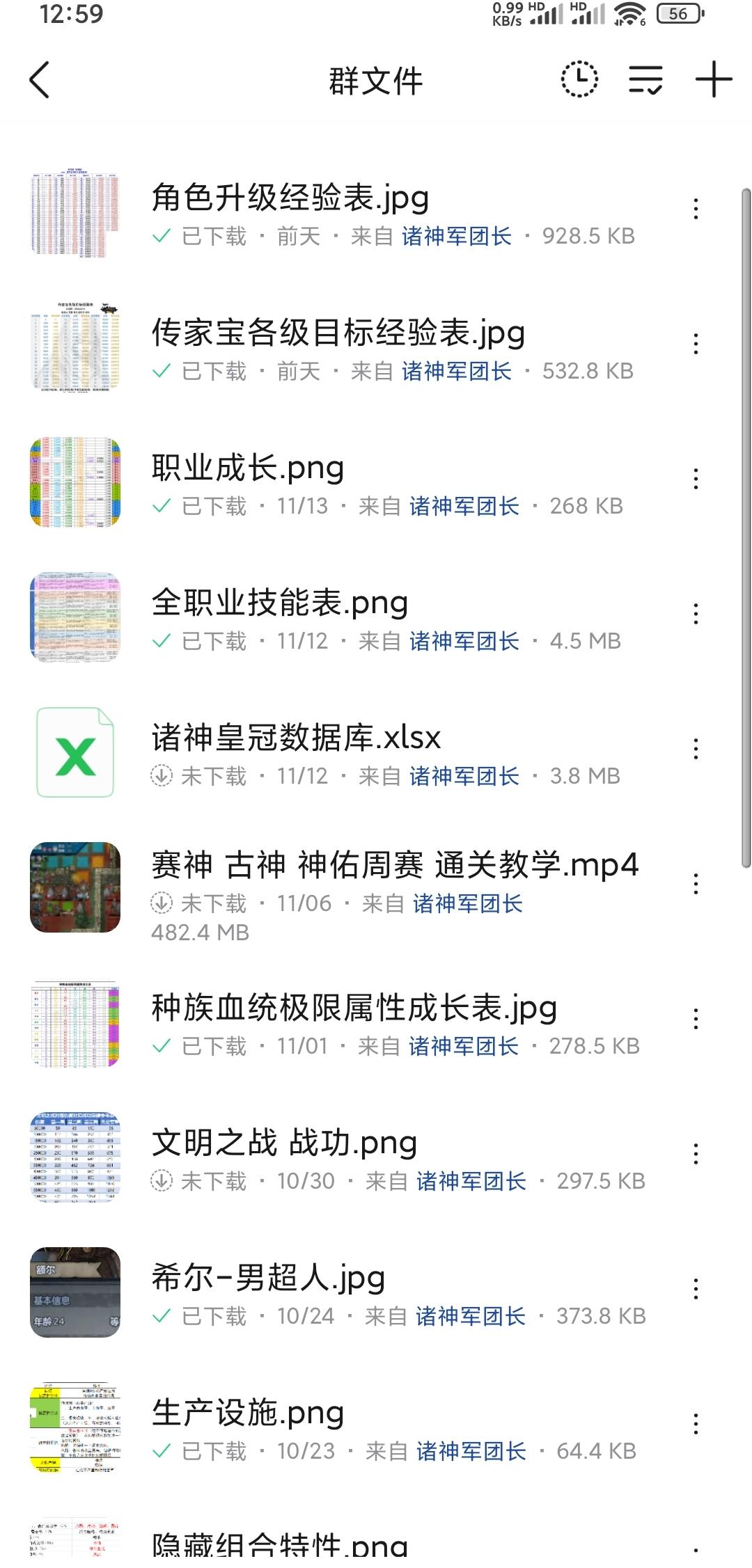Open options menu for 职业成长.png
Viewport: 752px width, 1568px height.
point(696,478)
